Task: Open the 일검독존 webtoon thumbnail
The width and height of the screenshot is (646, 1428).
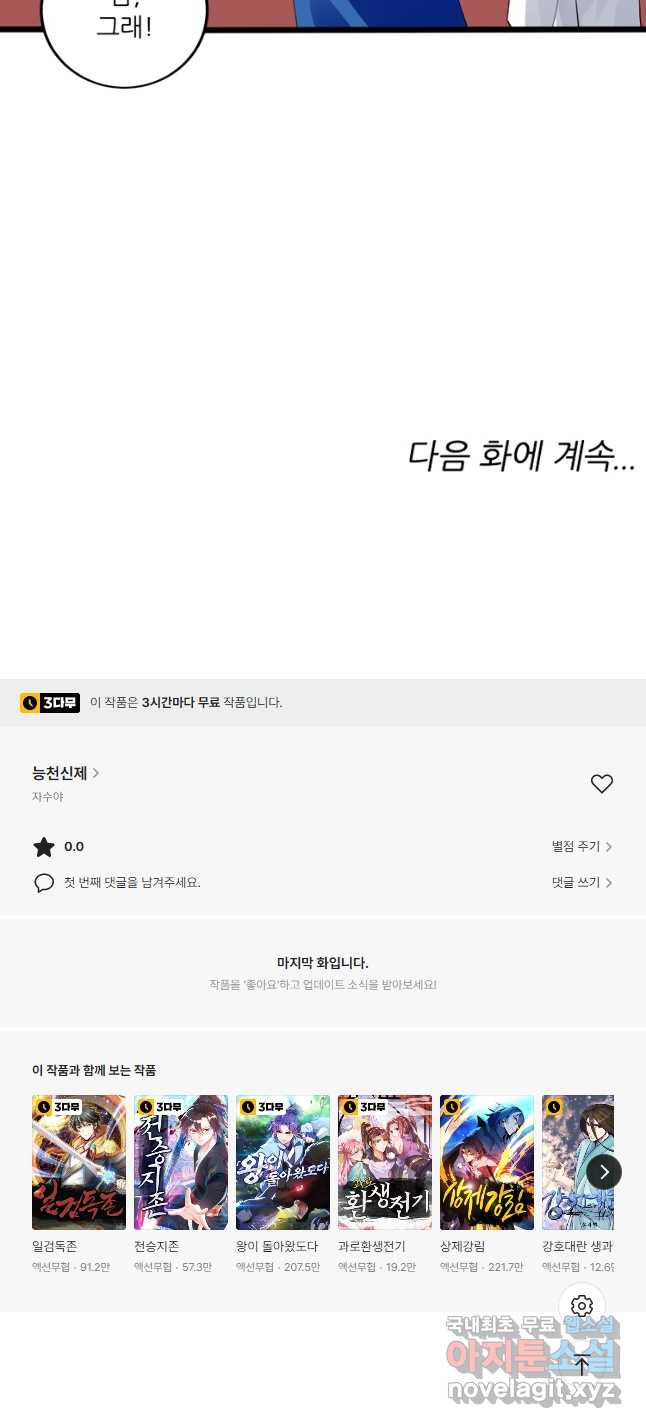Action: point(79,1162)
